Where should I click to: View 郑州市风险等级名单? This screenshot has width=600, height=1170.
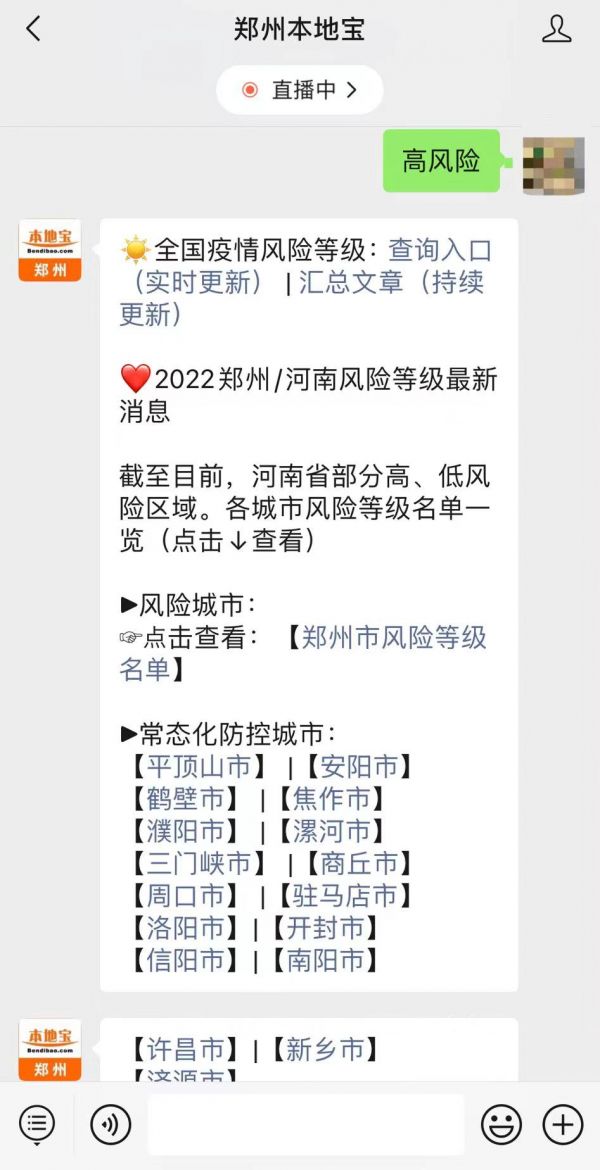click(394, 637)
